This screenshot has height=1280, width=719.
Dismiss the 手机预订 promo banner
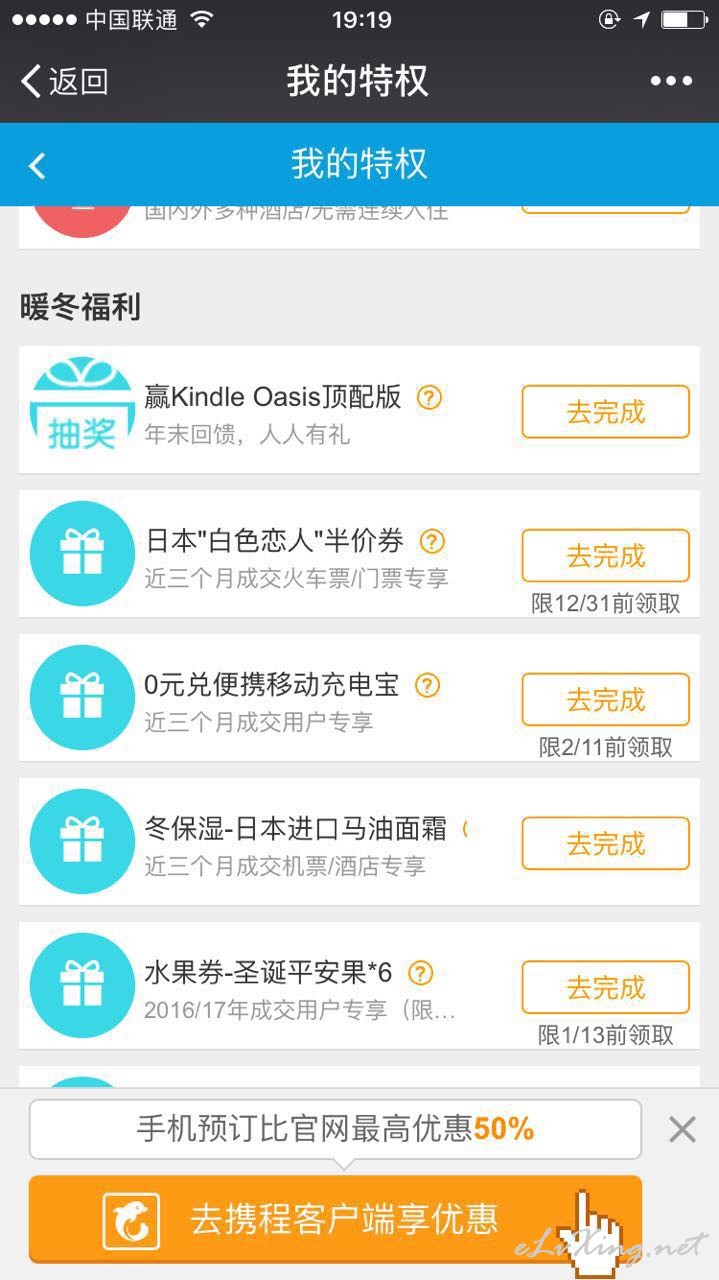(x=682, y=1130)
